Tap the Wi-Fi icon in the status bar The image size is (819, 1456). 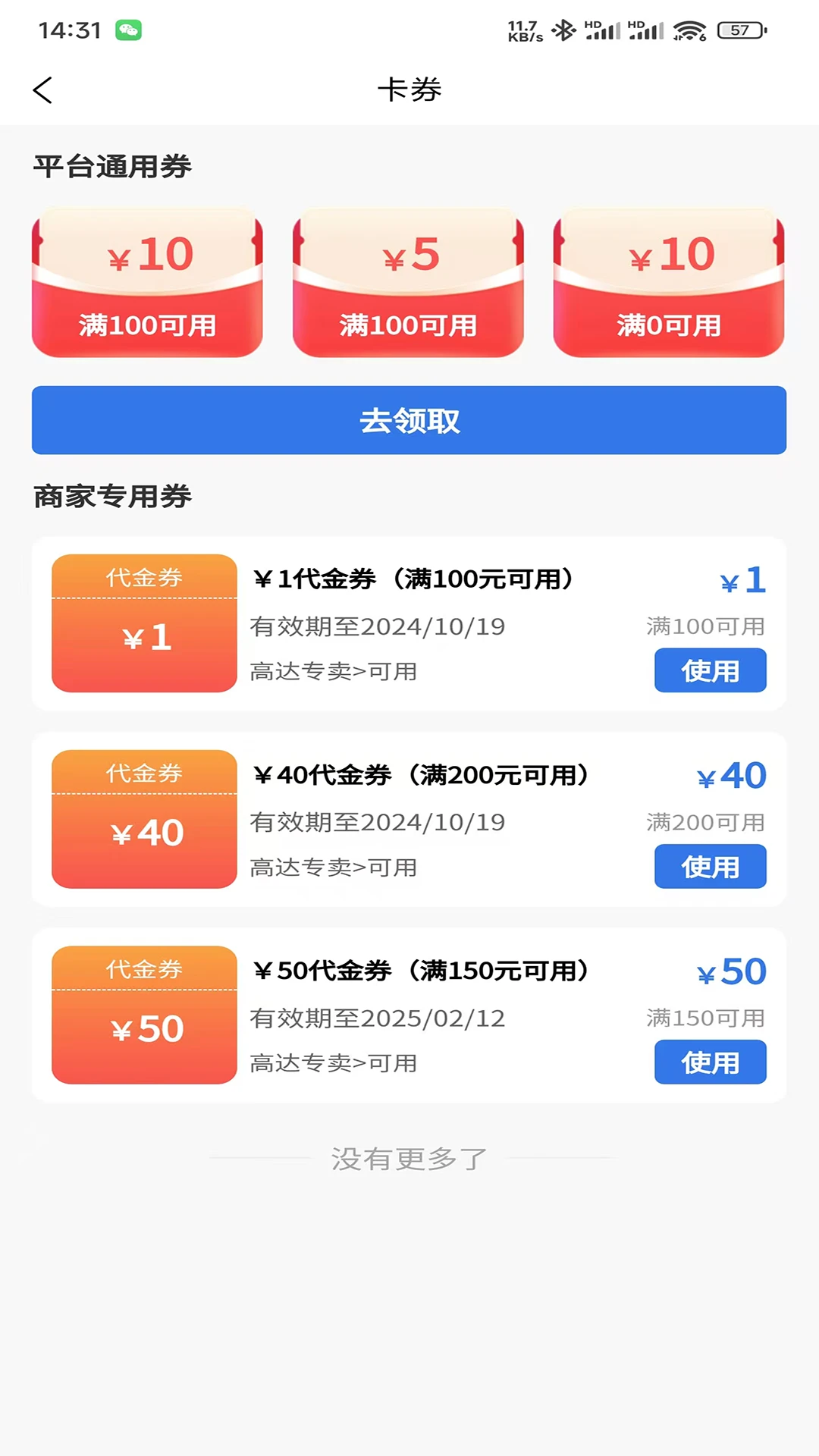[689, 30]
